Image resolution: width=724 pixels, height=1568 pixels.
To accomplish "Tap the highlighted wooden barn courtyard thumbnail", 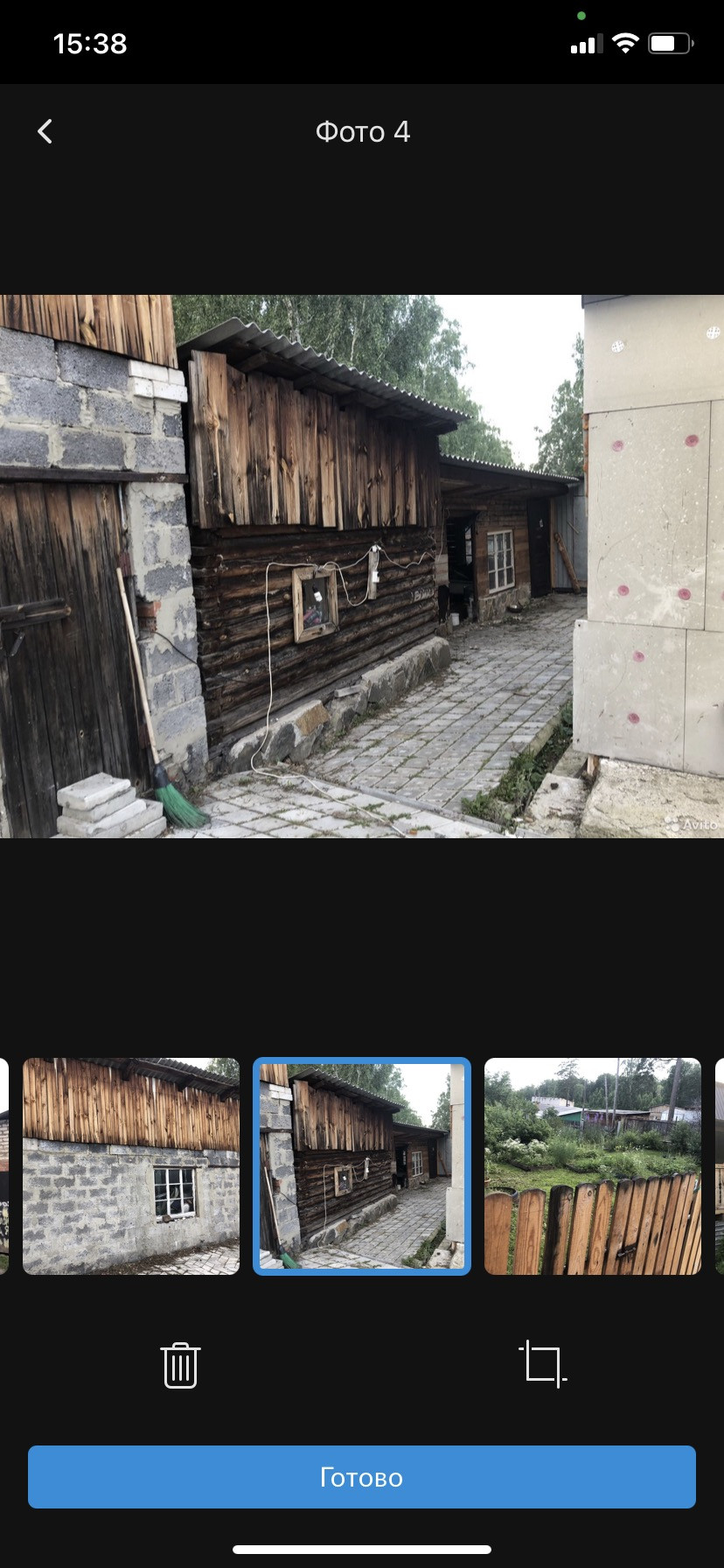I will [x=362, y=1165].
